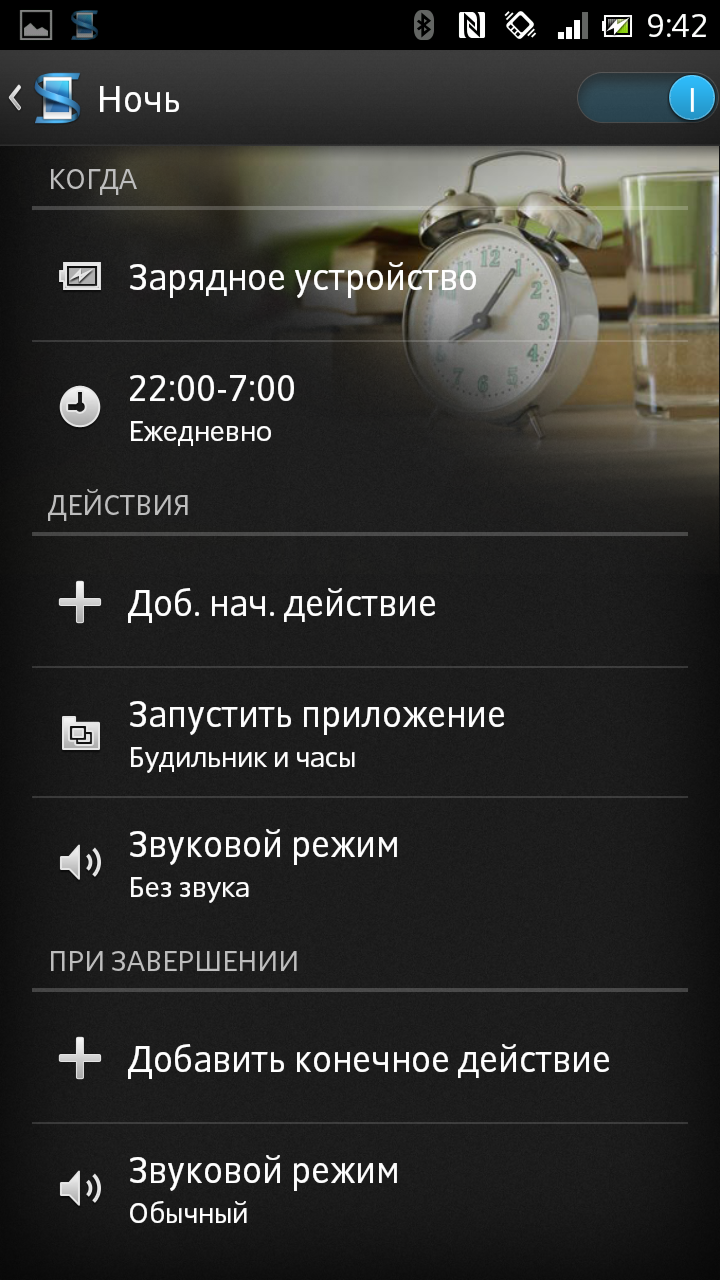
Task: Edit the 22:00-7:00 time schedule
Action: click(212, 407)
